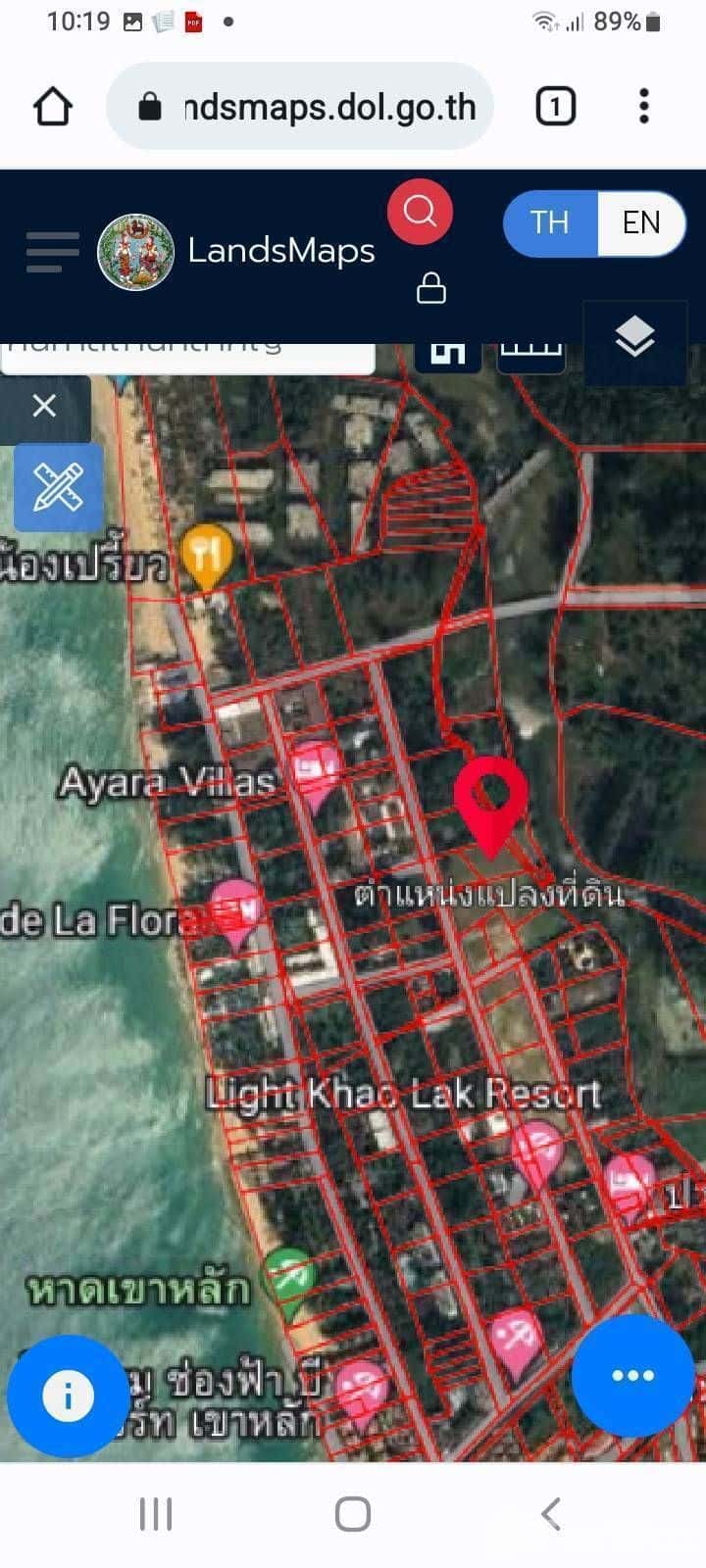Go back using system navigation
Screen dimensions: 706x1568
point(551,1514)
